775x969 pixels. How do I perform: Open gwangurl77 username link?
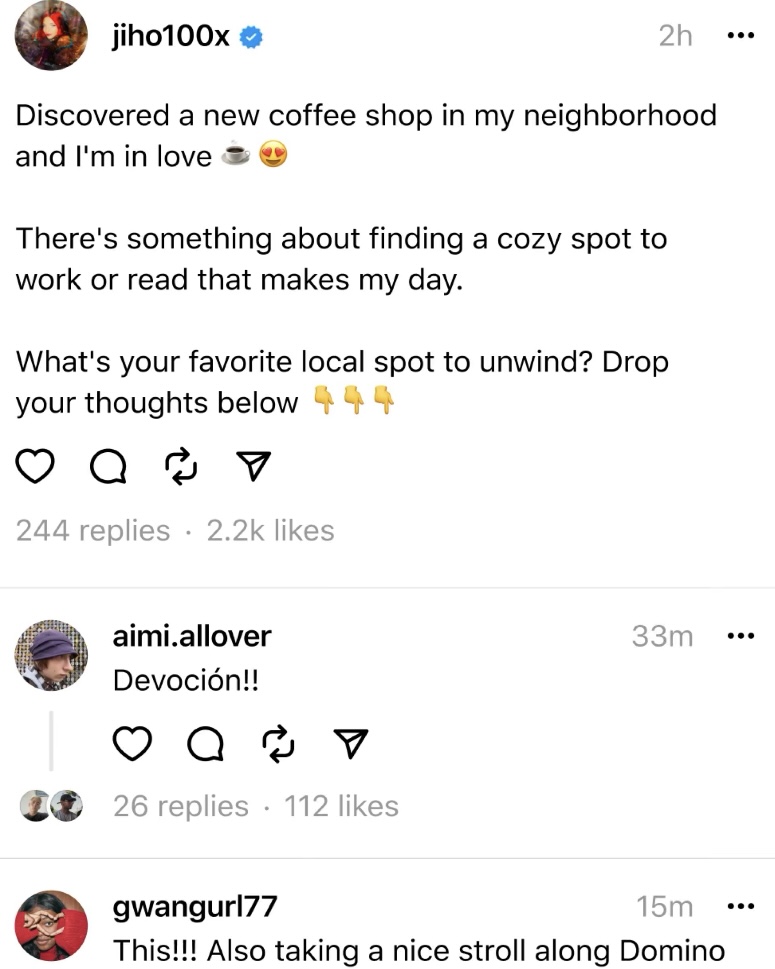coord(195,907)
